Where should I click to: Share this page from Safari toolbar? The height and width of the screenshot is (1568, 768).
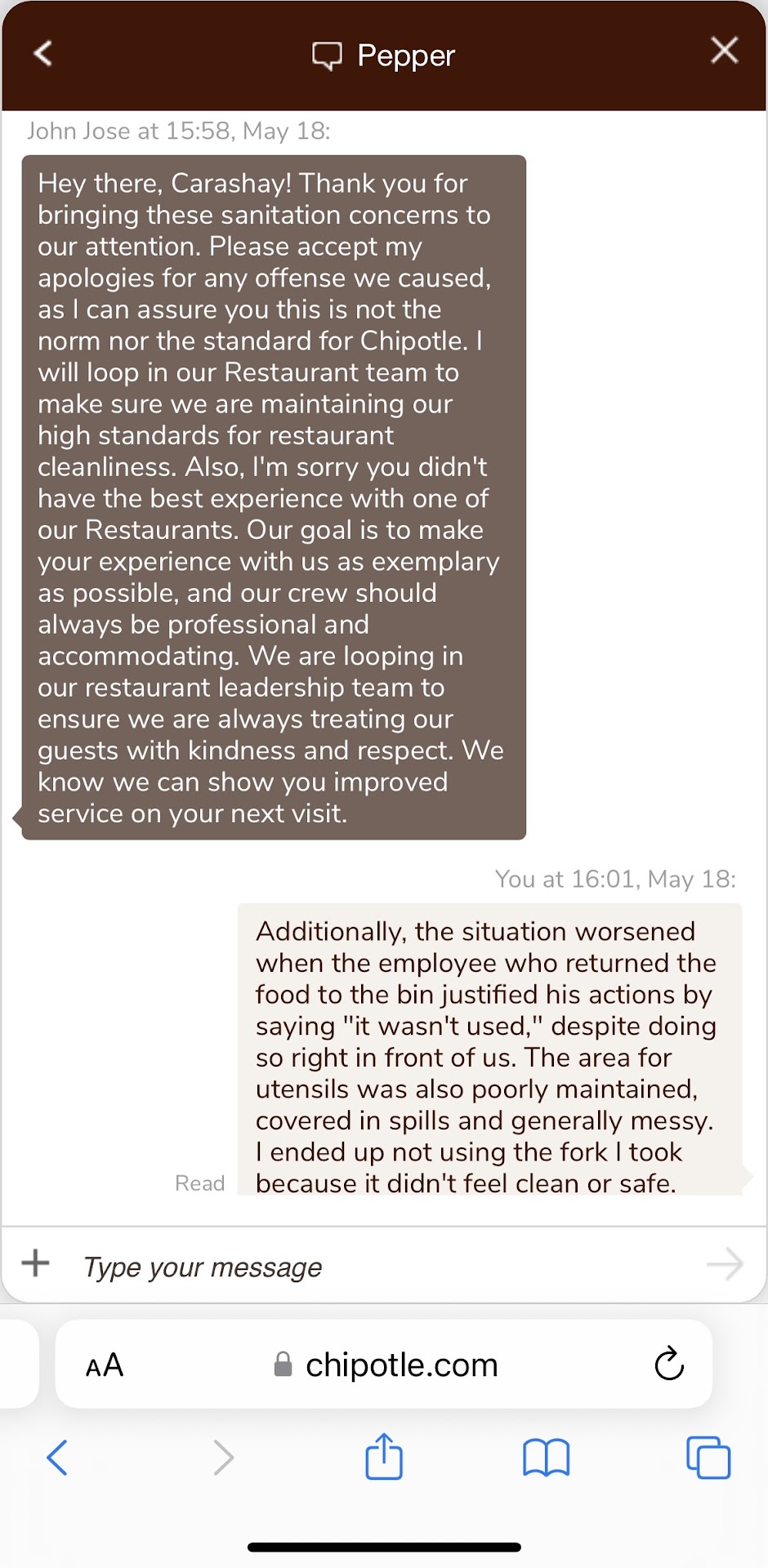tap(384, 1457)
